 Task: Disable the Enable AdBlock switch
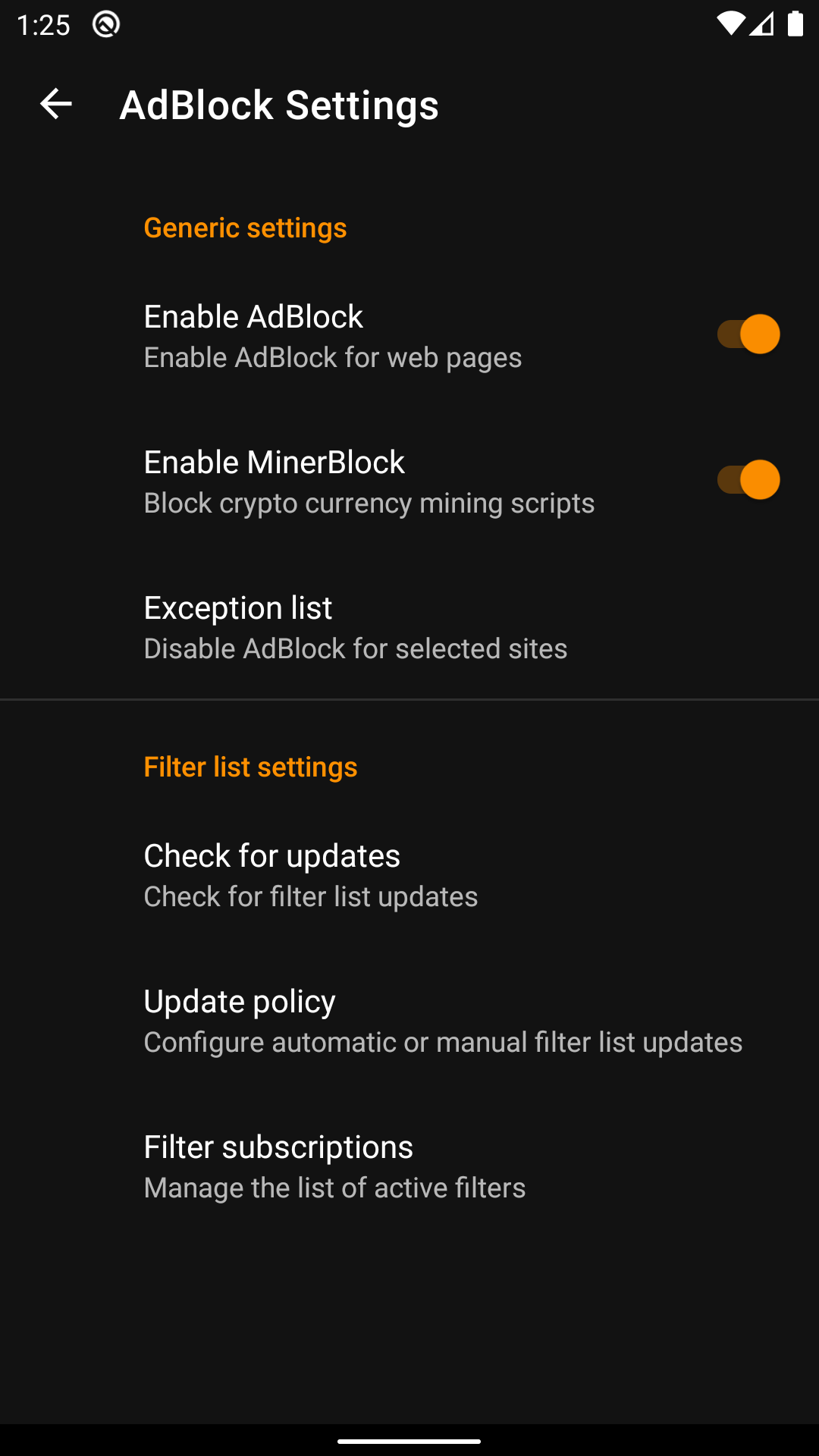point(748,334)
